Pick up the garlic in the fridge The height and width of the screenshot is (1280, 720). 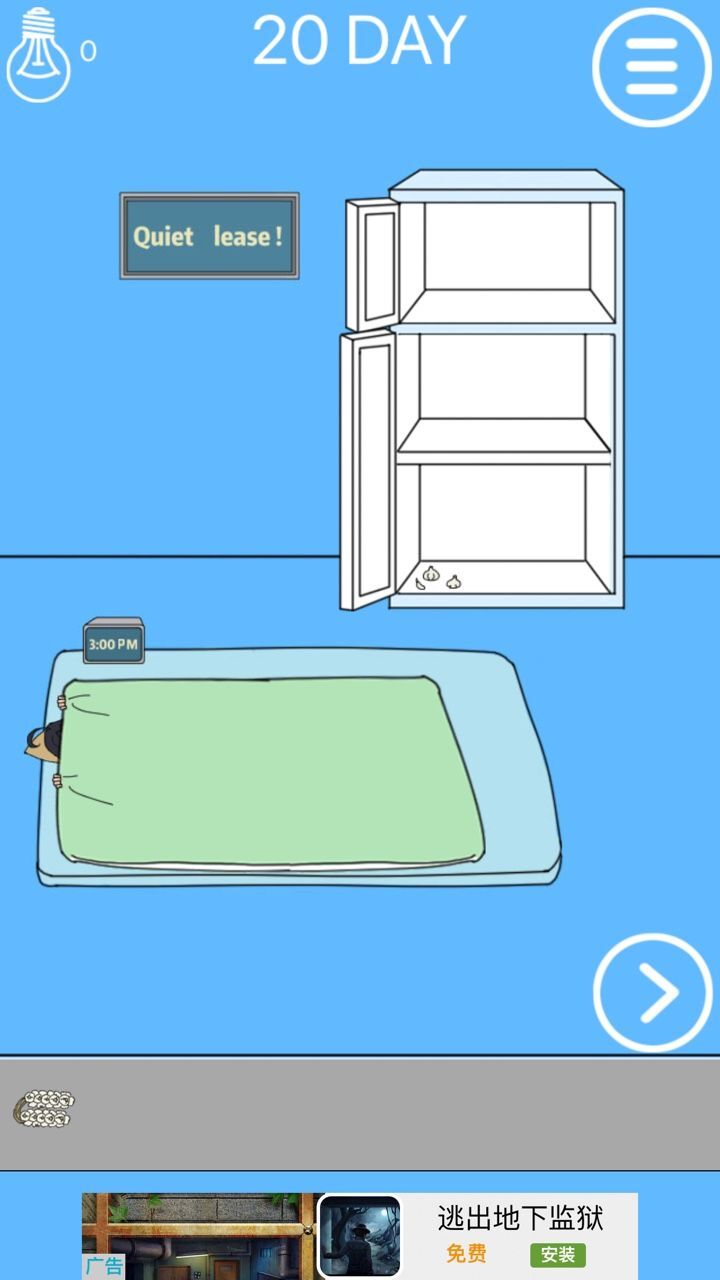[x=432, y=575]
